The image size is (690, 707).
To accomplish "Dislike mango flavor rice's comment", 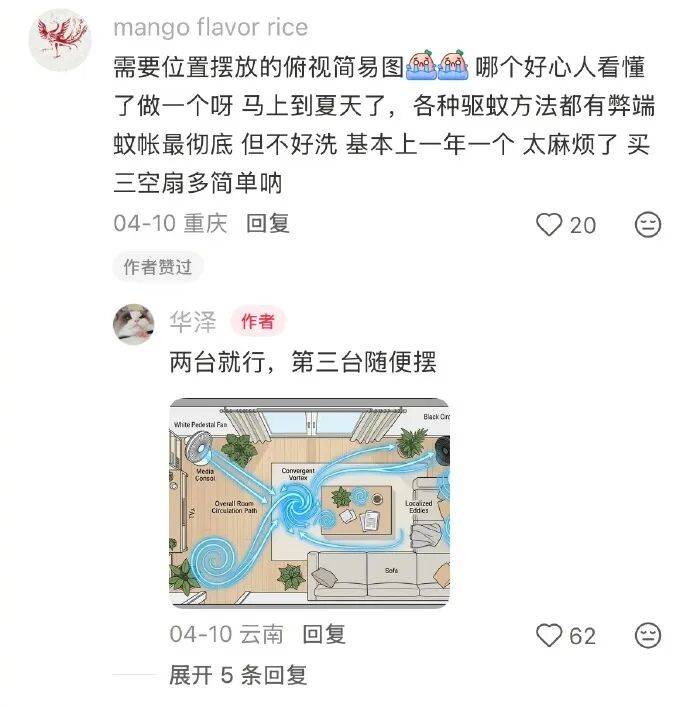I will point(648,225).
